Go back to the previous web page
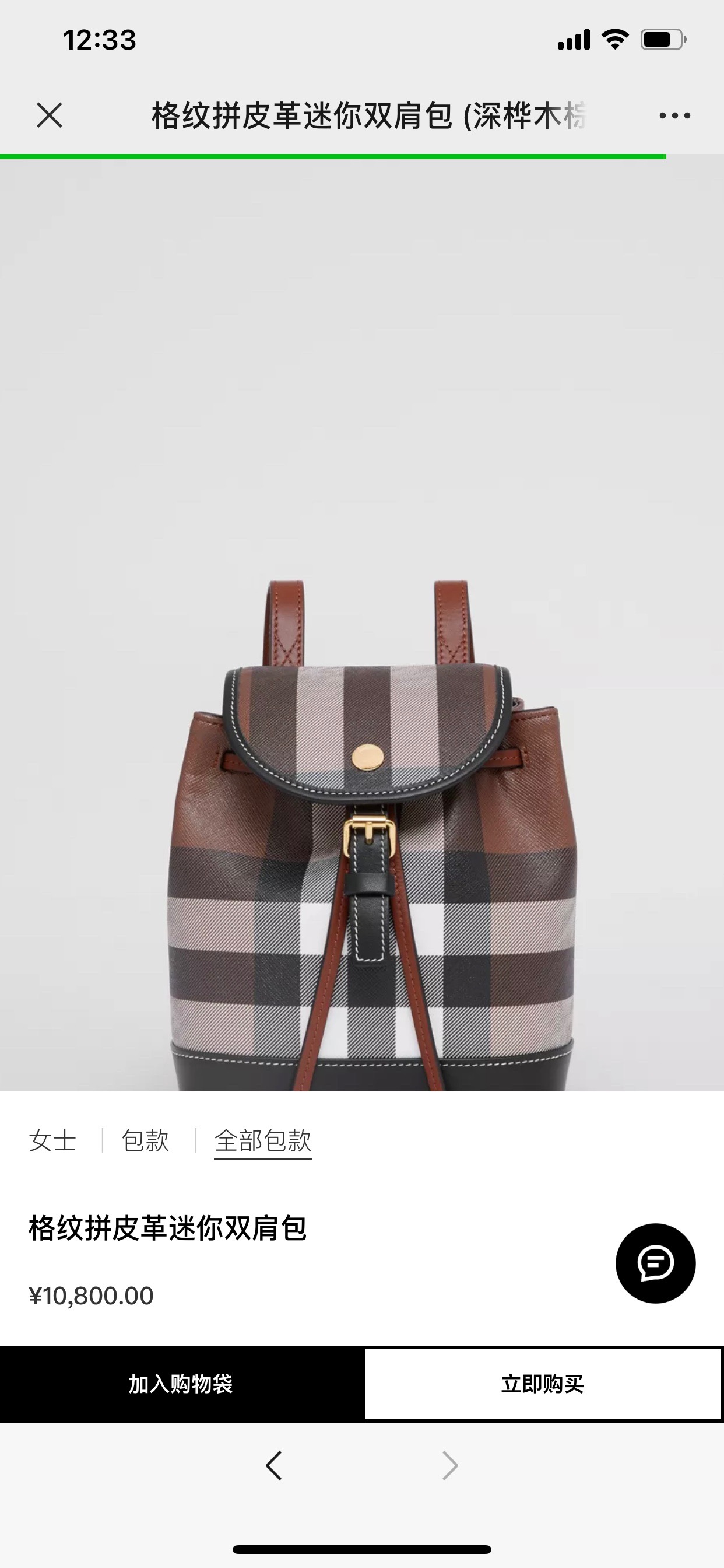The height and width of the screenshot is (1568, 724). pos(274,1465)
